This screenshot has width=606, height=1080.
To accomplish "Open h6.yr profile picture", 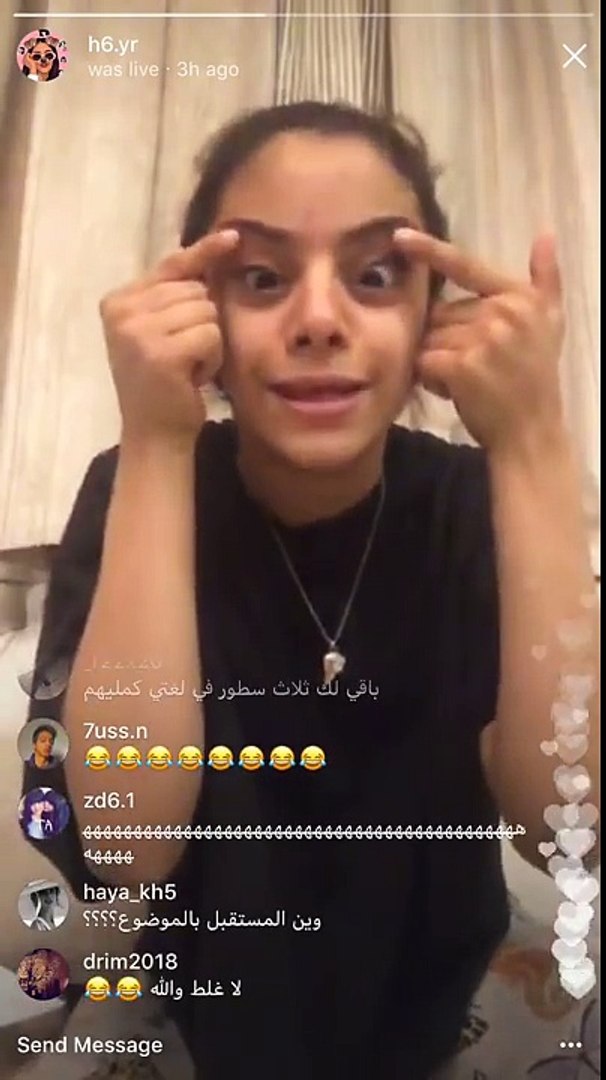I will tap(43, 55).
